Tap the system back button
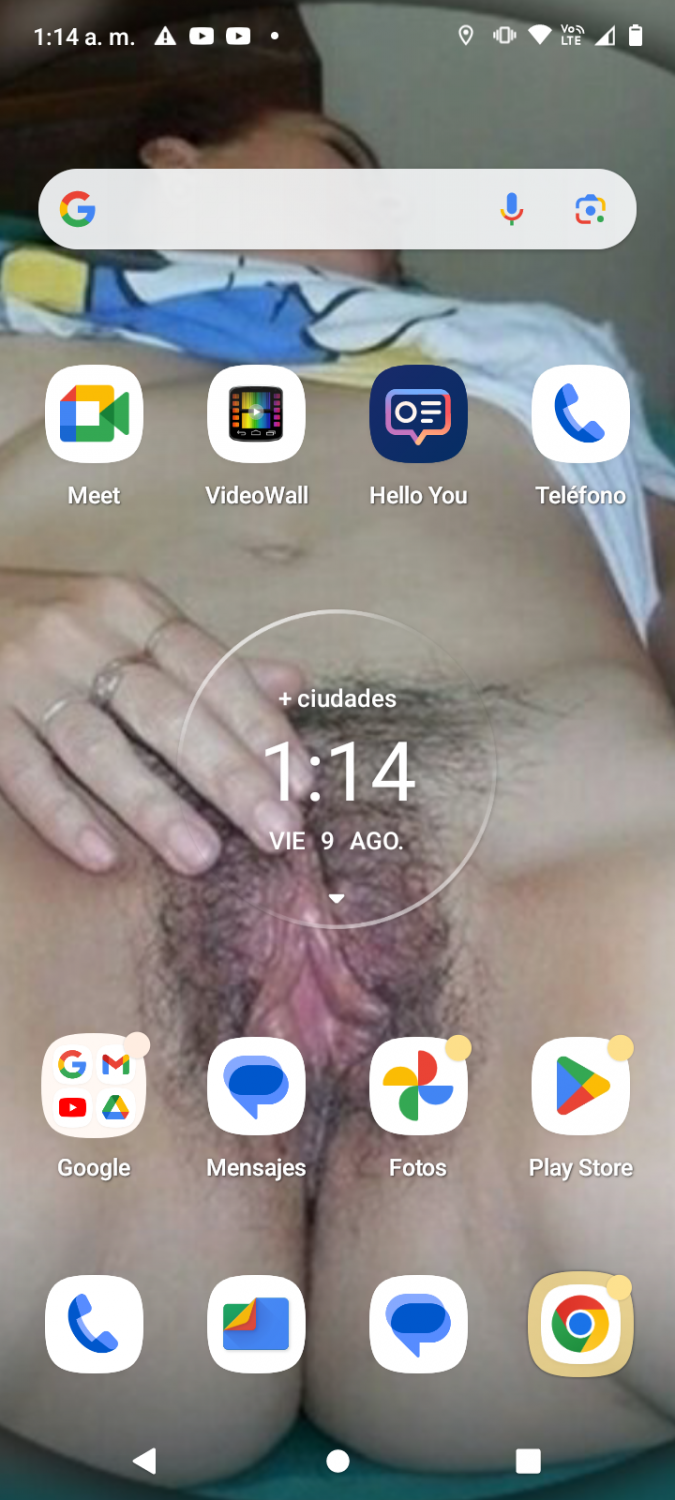 [145, 1461]
